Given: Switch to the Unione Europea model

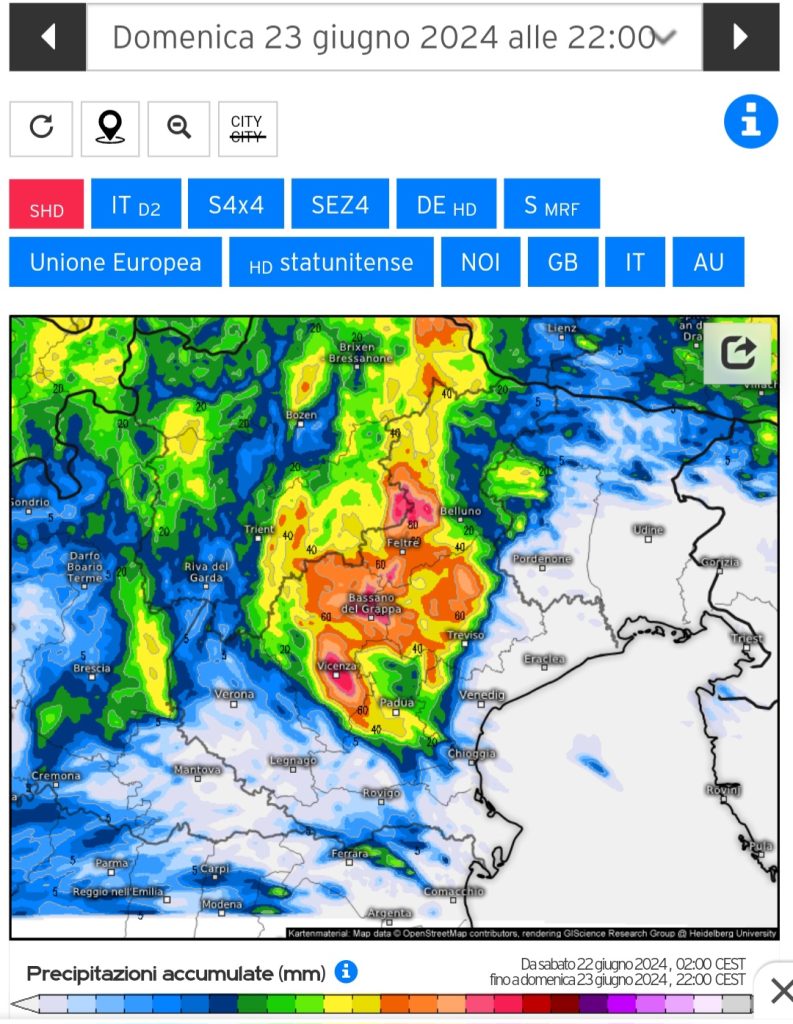Looking at the screenshot, I should pos(116,262).
